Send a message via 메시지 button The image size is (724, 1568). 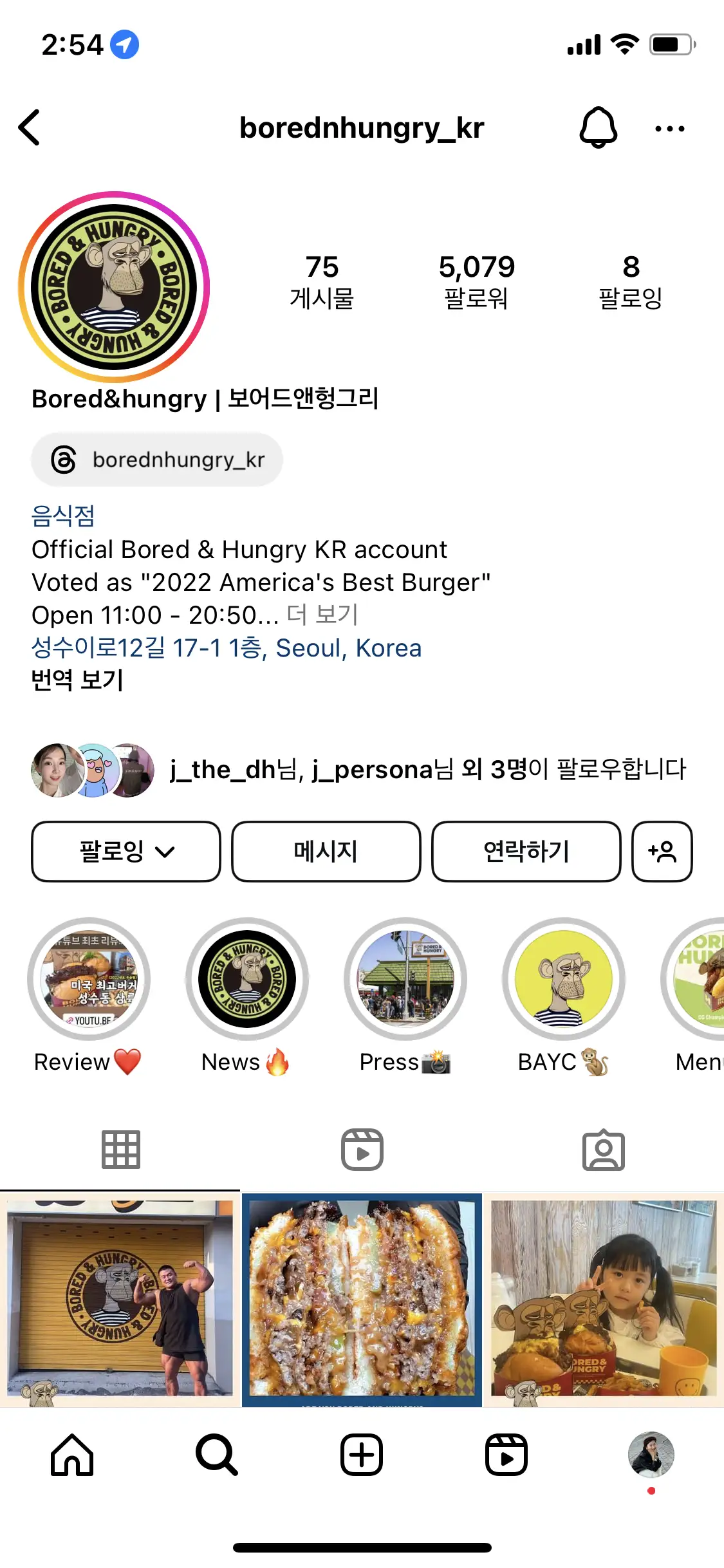point(326,851)
